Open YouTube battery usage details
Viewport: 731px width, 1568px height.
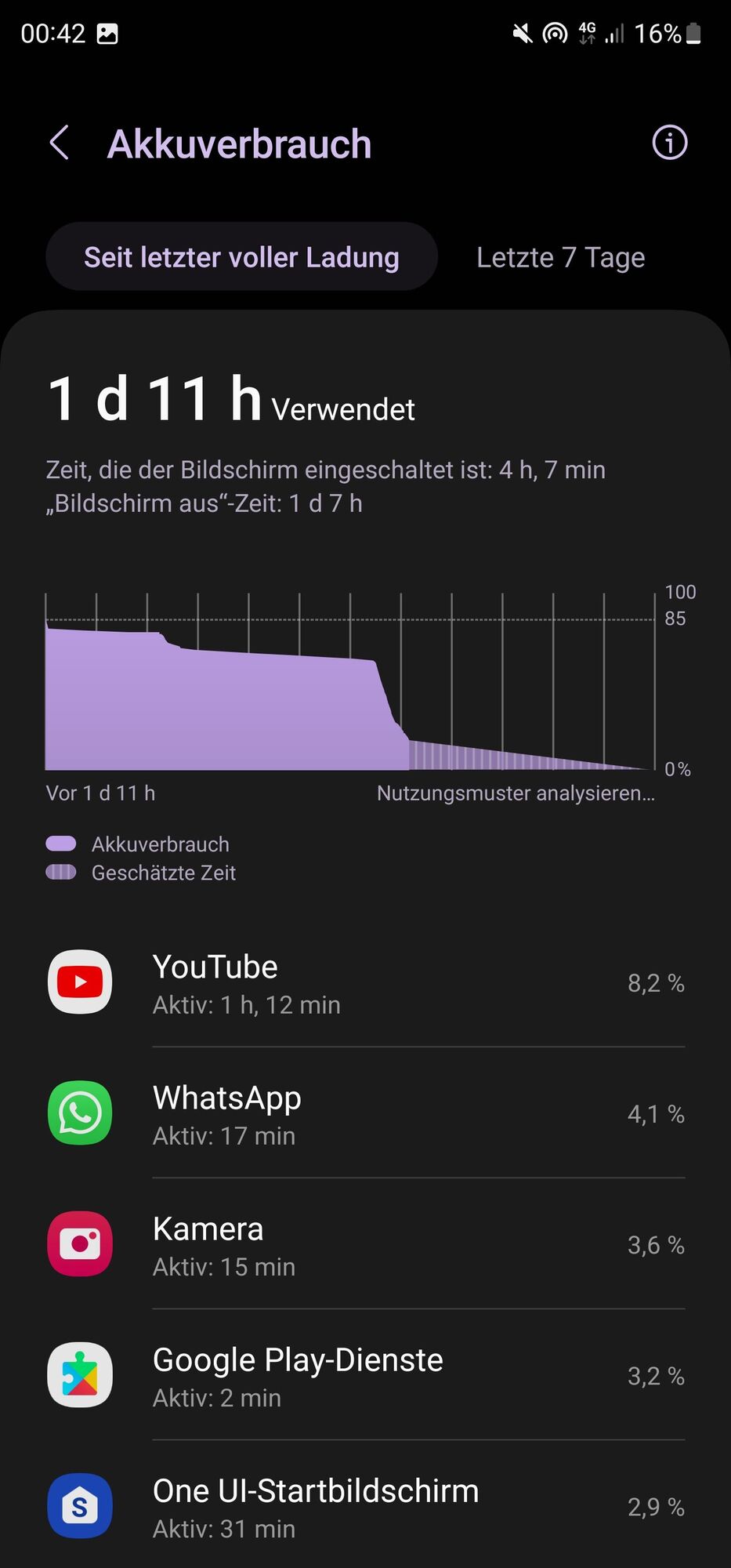tap(365, 983)
